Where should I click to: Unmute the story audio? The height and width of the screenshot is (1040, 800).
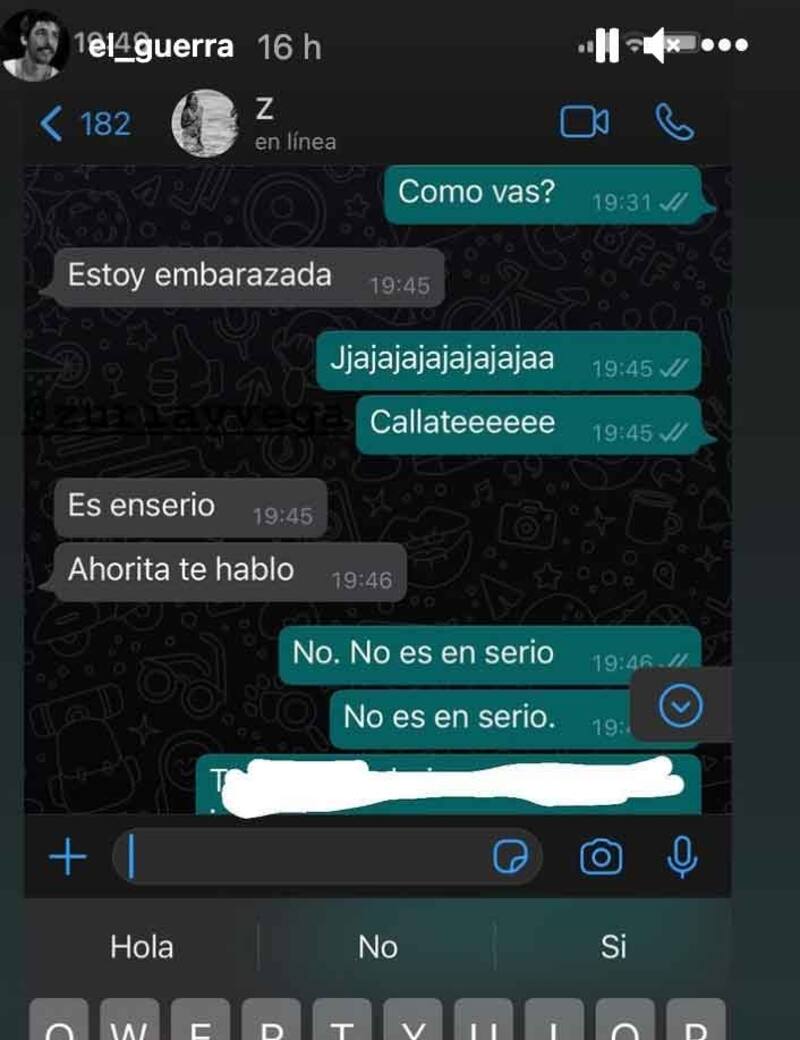tap(660, 46)
